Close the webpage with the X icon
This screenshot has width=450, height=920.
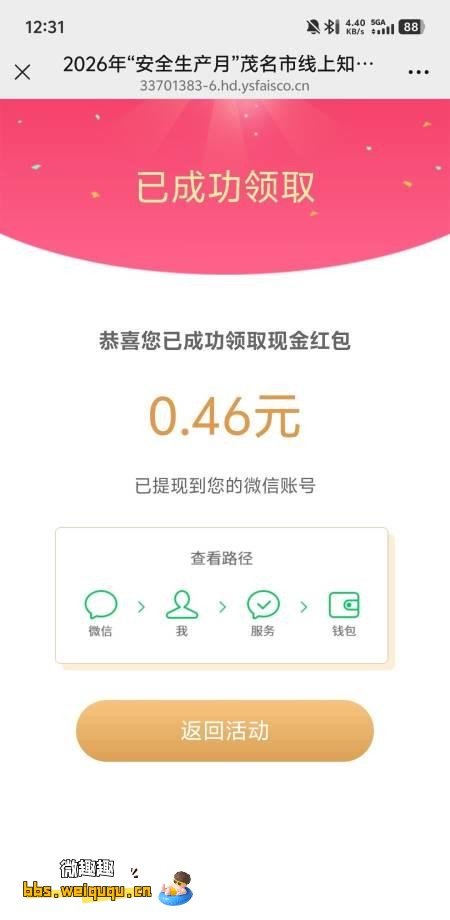point(22,73)
